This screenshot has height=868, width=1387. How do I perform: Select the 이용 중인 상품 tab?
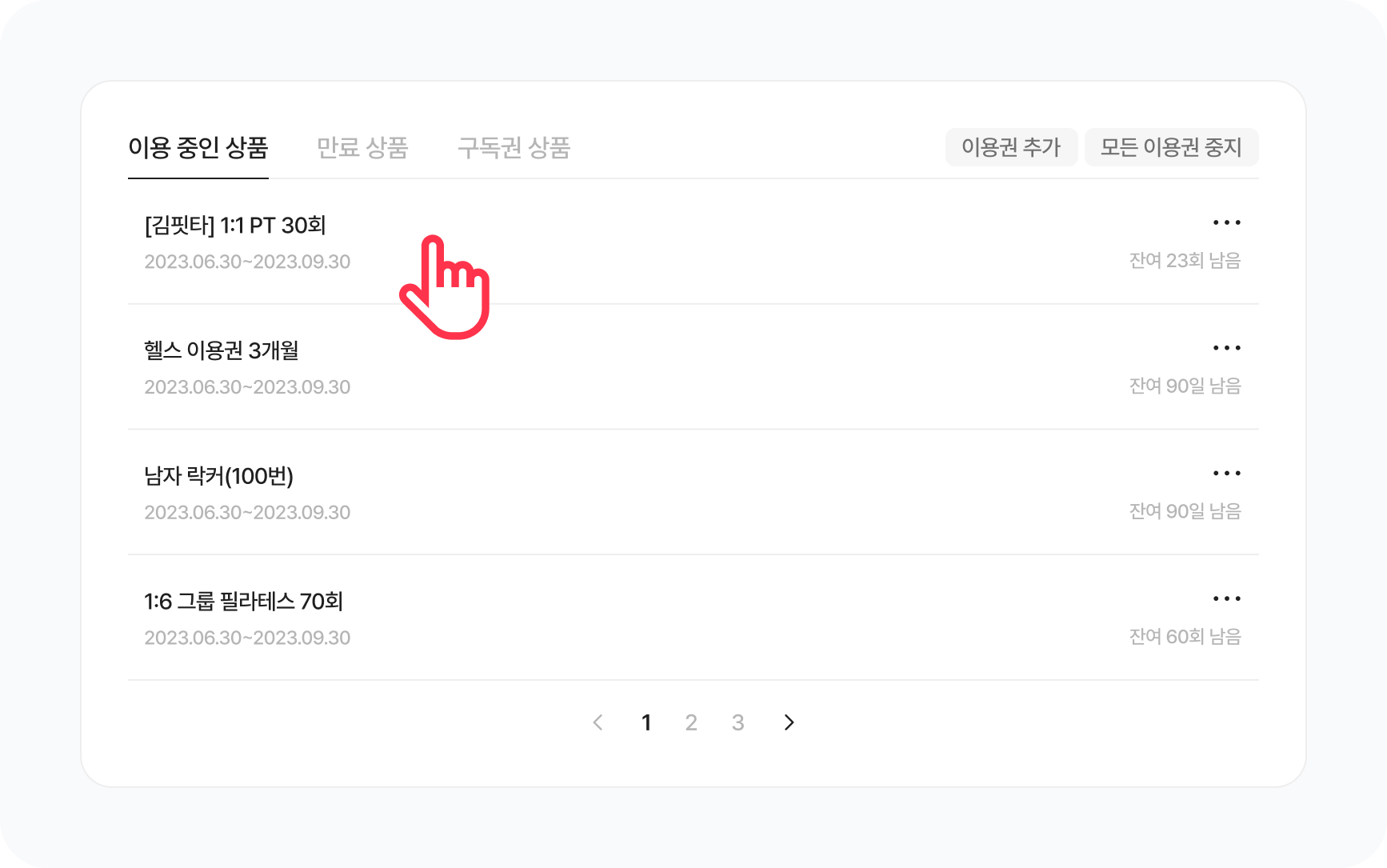[x=198, y=148]
